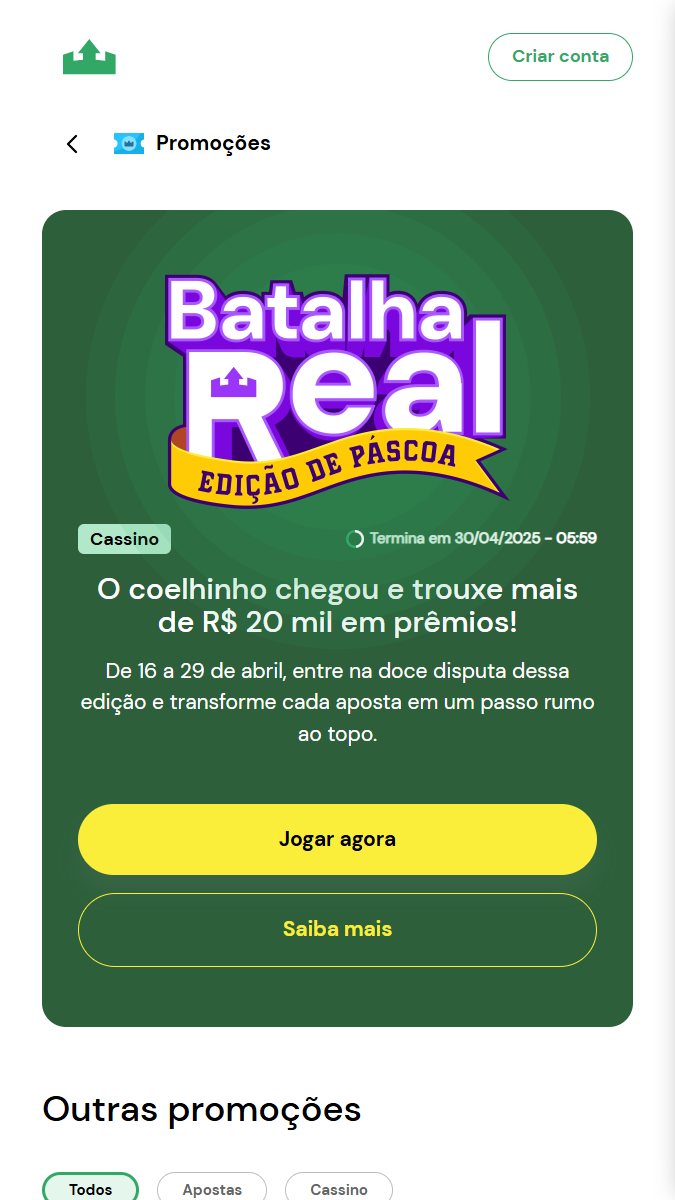Filter promotions by Apostas
This screenshot has width=675, height=1200.
pos(212,1188)
